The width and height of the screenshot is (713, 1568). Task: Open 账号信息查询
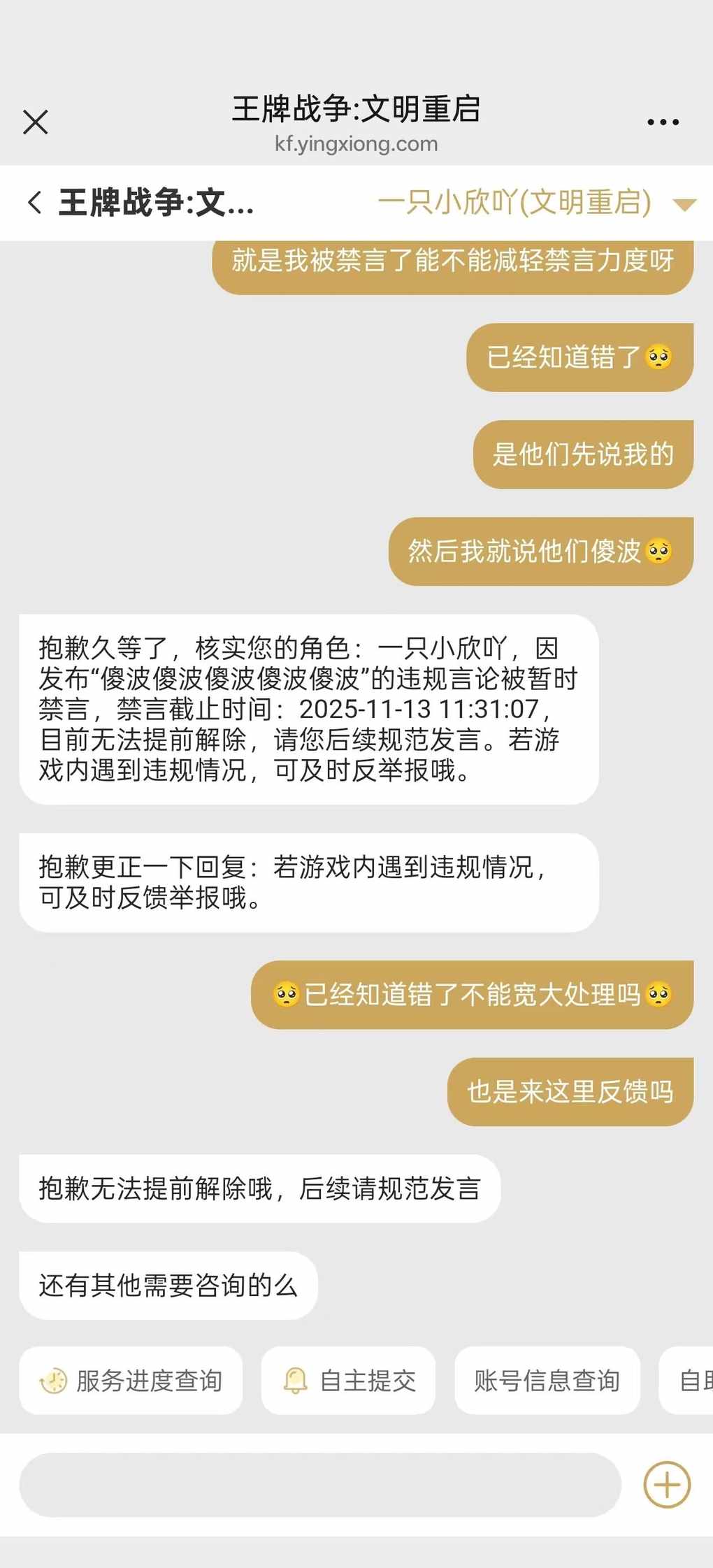(547, 1381)
